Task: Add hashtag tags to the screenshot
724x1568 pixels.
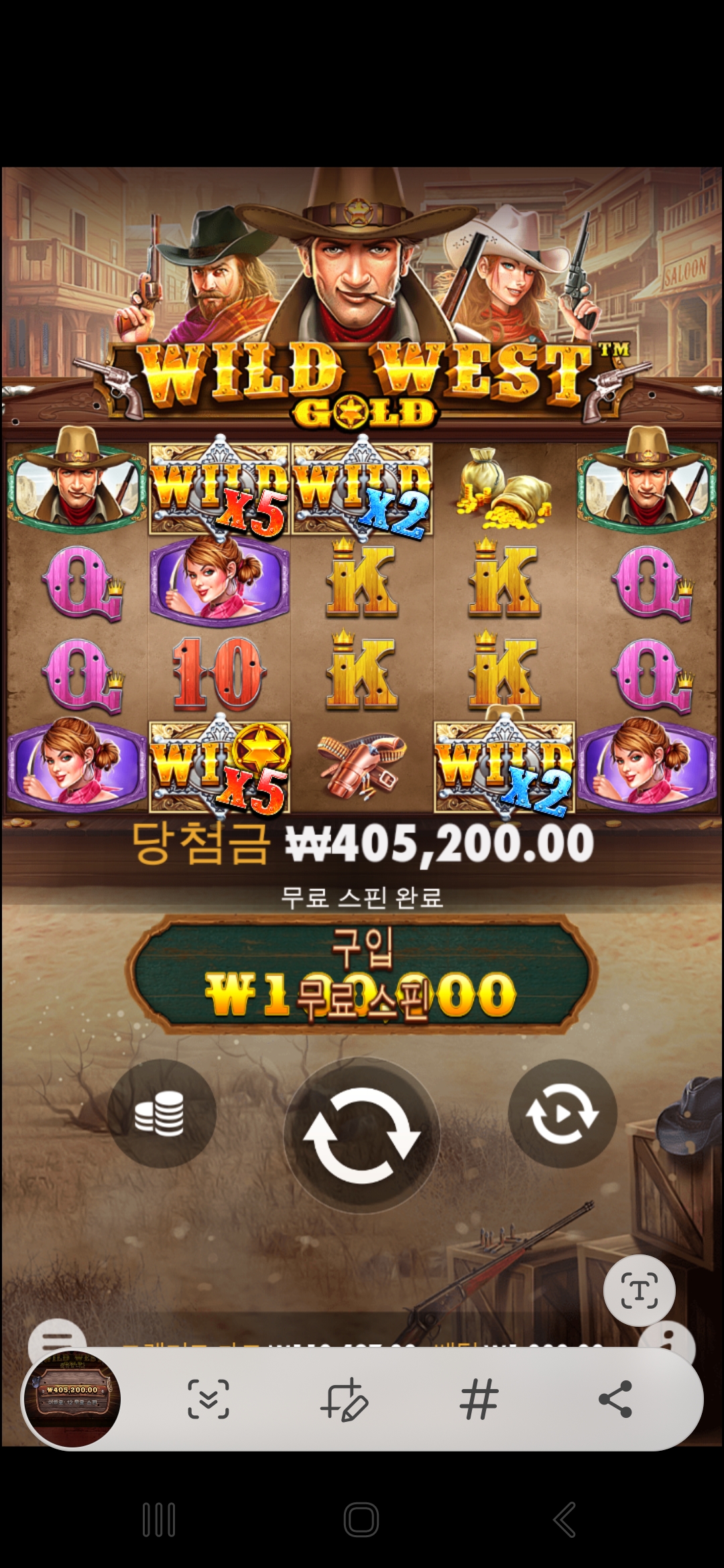Action: point(479,1399)
